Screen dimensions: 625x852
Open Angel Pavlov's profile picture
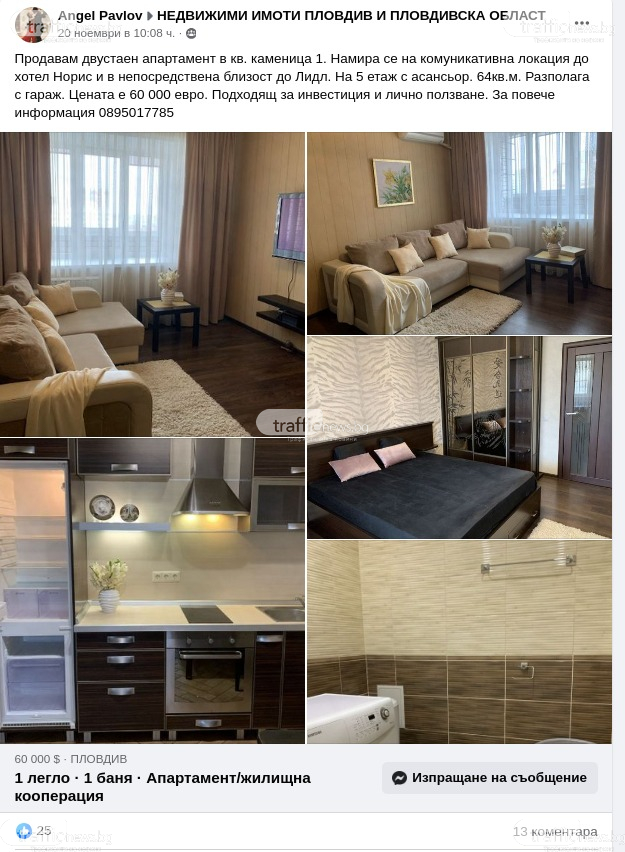point(33,24)
